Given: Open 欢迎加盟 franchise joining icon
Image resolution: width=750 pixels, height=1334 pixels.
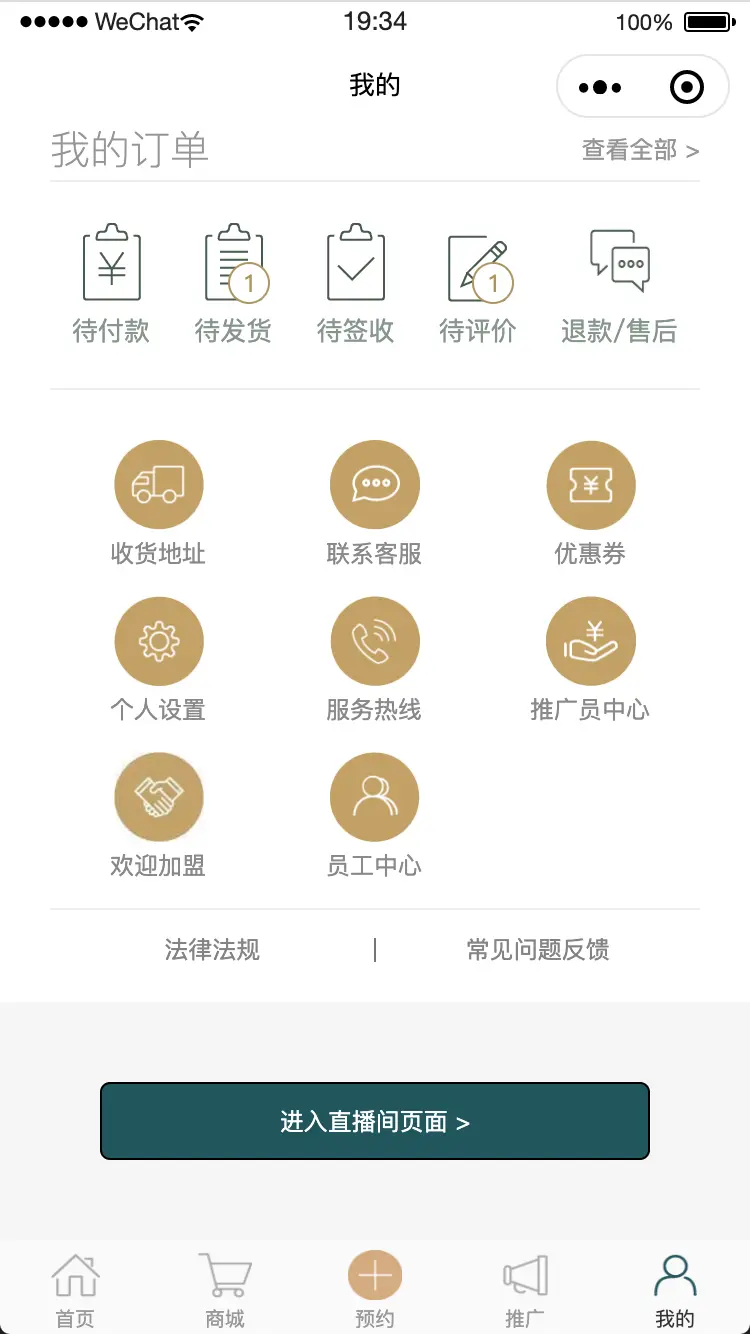Looking at the screenshot, I should pos(159,797).
